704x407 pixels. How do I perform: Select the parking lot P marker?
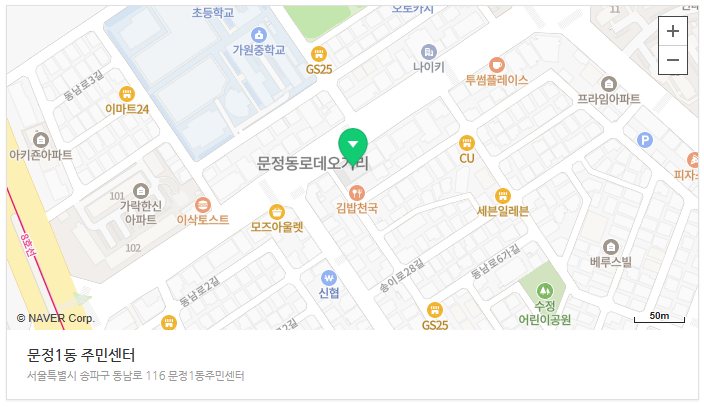click(646, 140)
